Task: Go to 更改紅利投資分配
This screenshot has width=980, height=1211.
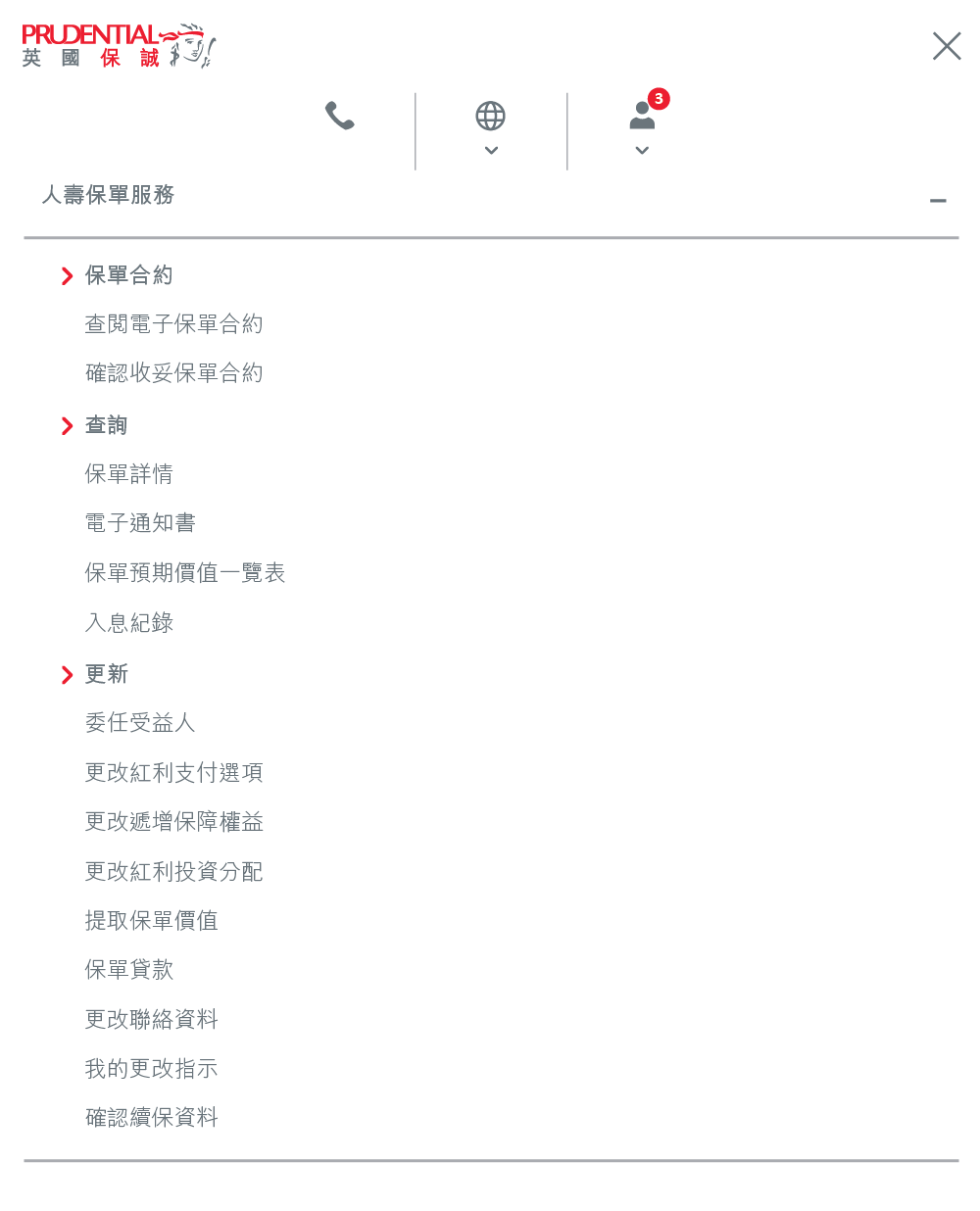Action: tap(173, 872)
